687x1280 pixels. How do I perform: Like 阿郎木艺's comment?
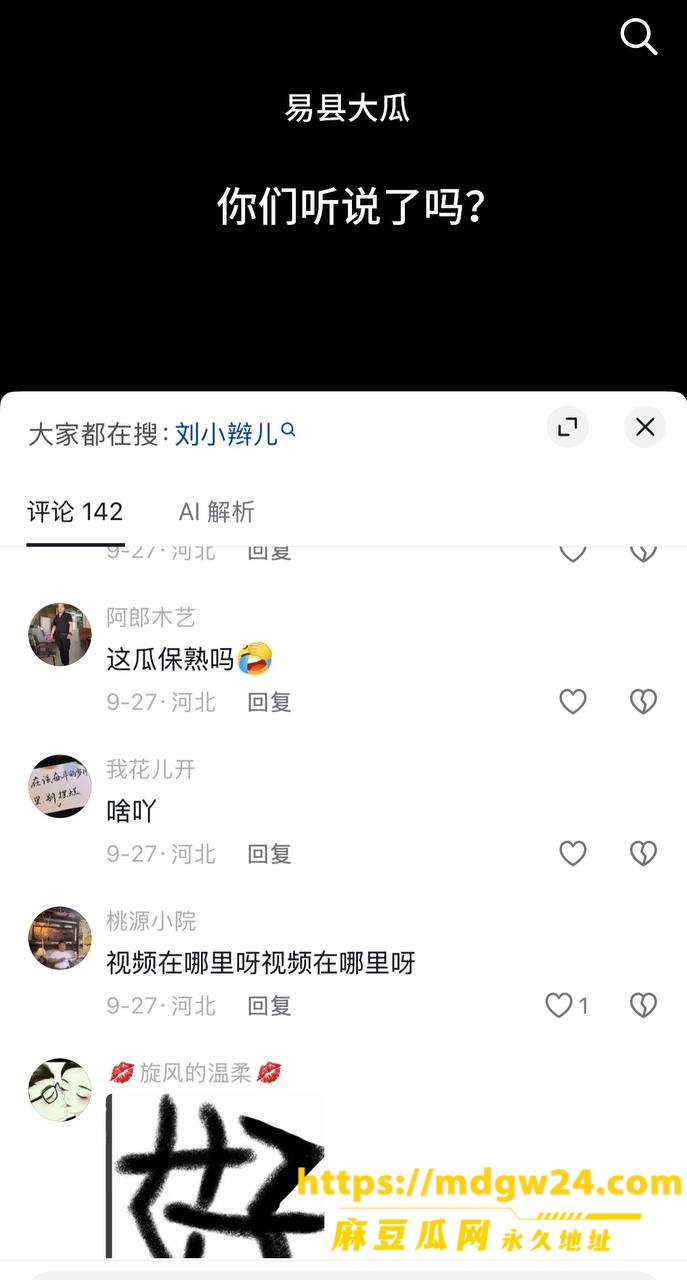[x=572, y=702]
